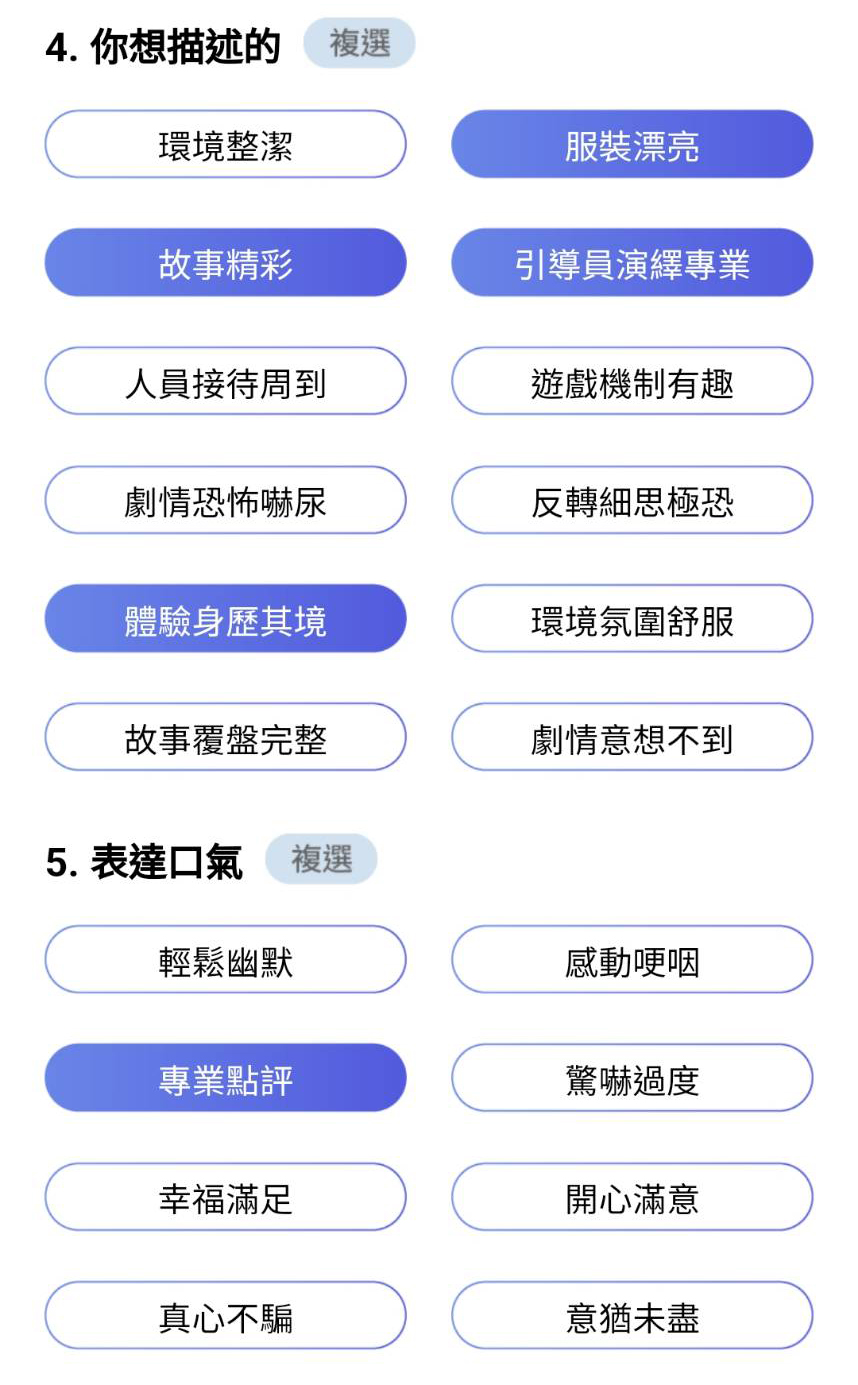Pick the 反轉細思極恐 option

pyautogui.click(x=632, y=500)
